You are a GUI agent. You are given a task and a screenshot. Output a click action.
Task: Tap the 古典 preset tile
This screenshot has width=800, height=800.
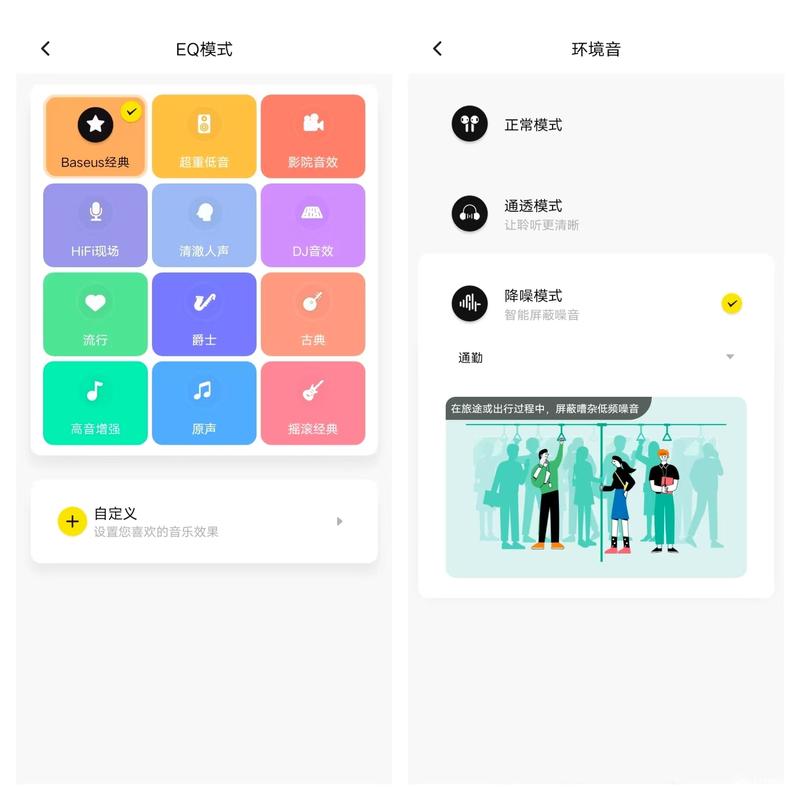click(x=313, y=314)
